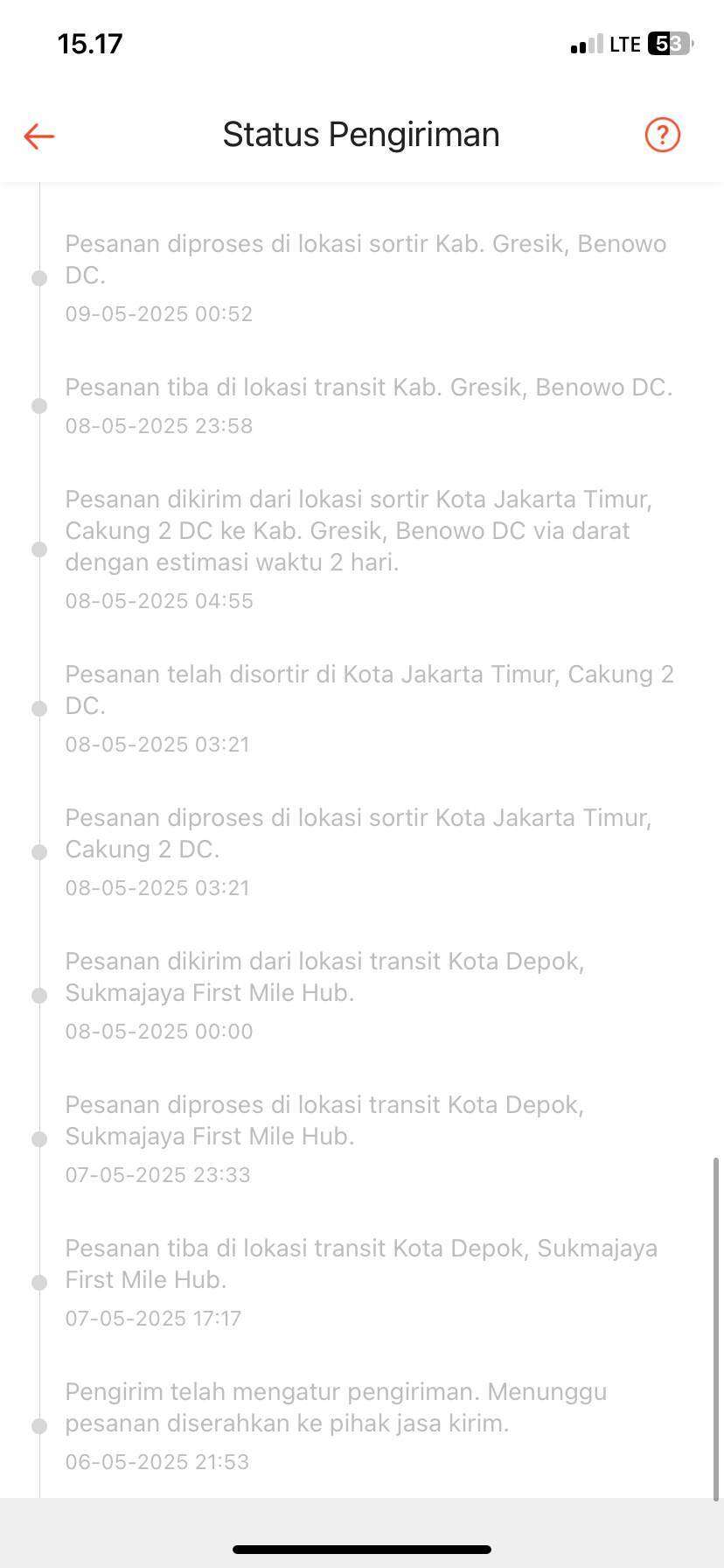Go back using the orange arrow
724x1568 pixels.
click(x=39, y=136)
